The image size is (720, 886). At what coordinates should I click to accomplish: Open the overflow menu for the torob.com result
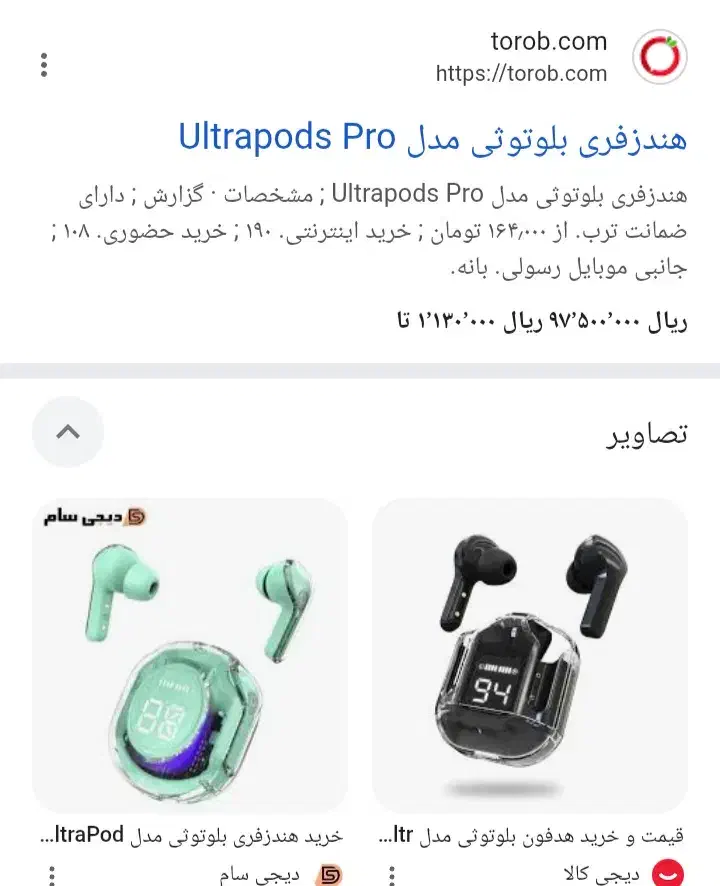pyautogui.click(x=44, y=65)
